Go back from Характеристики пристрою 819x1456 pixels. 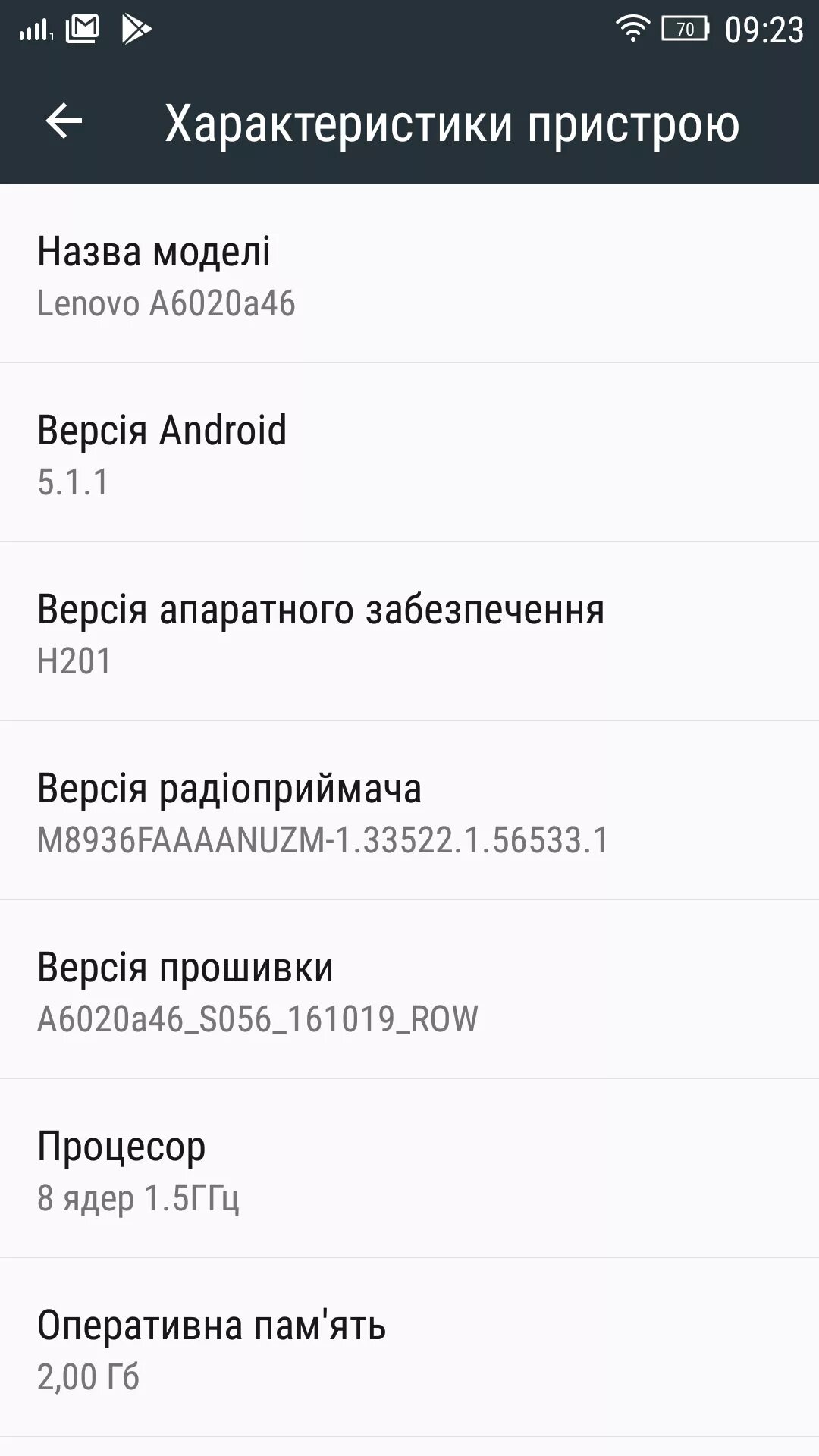click(64, 121)
